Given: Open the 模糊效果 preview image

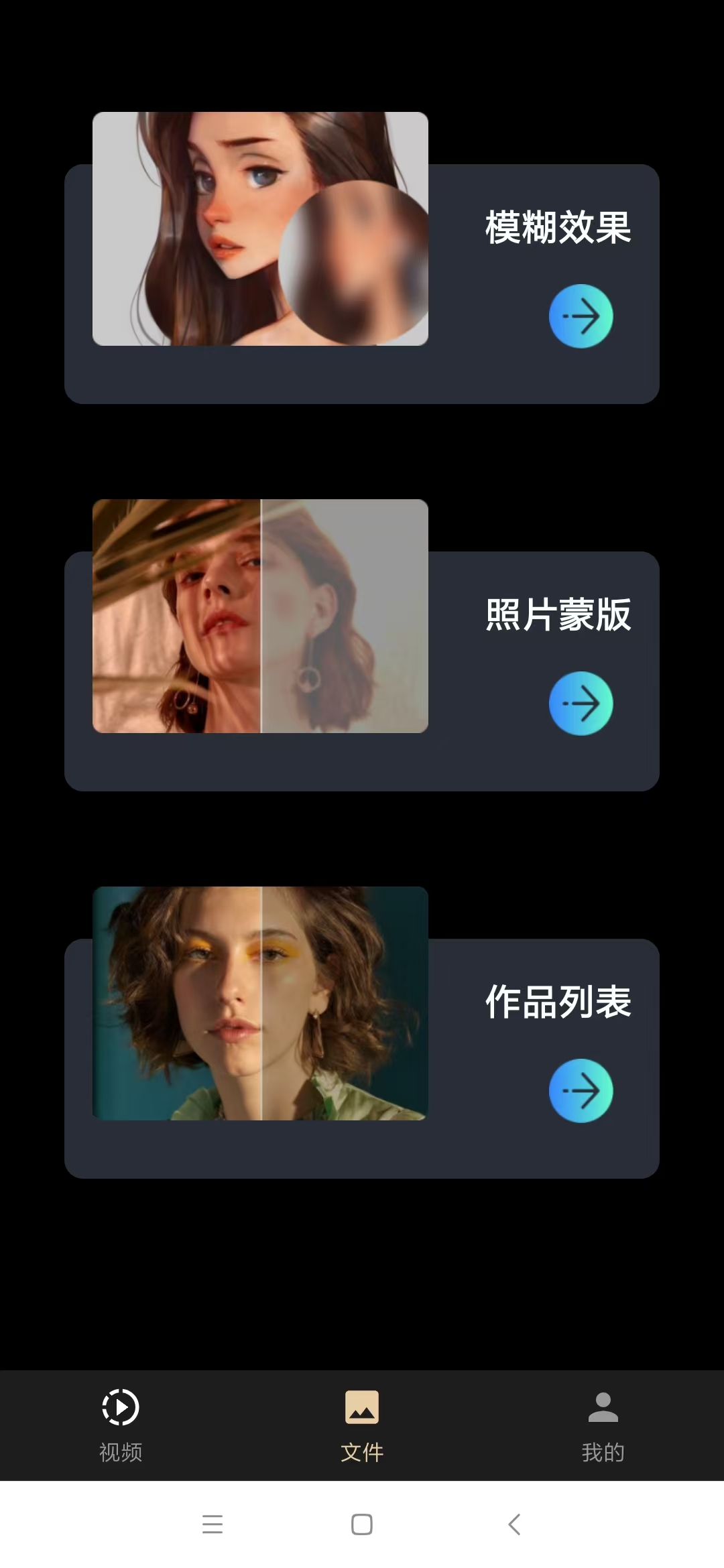Looking at the screenshot, I should [x=260, y=229].
